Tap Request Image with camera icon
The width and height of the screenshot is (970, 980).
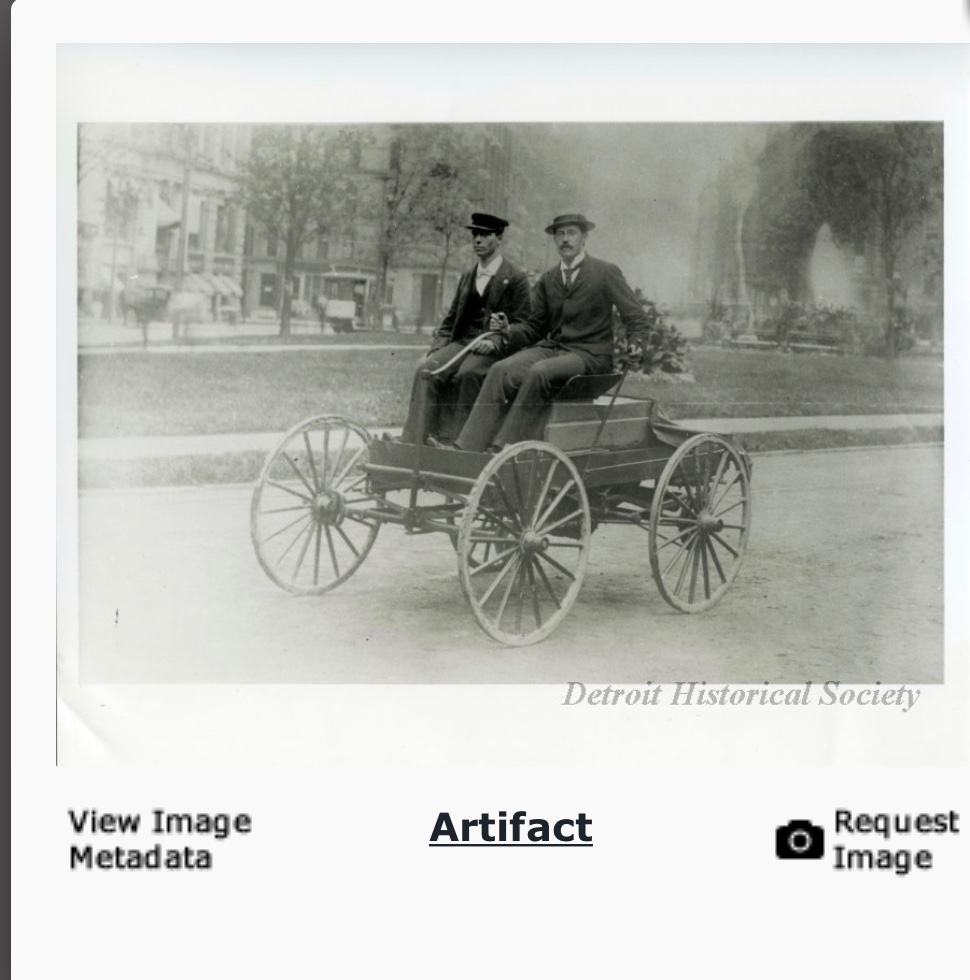[x=868, y=840]
